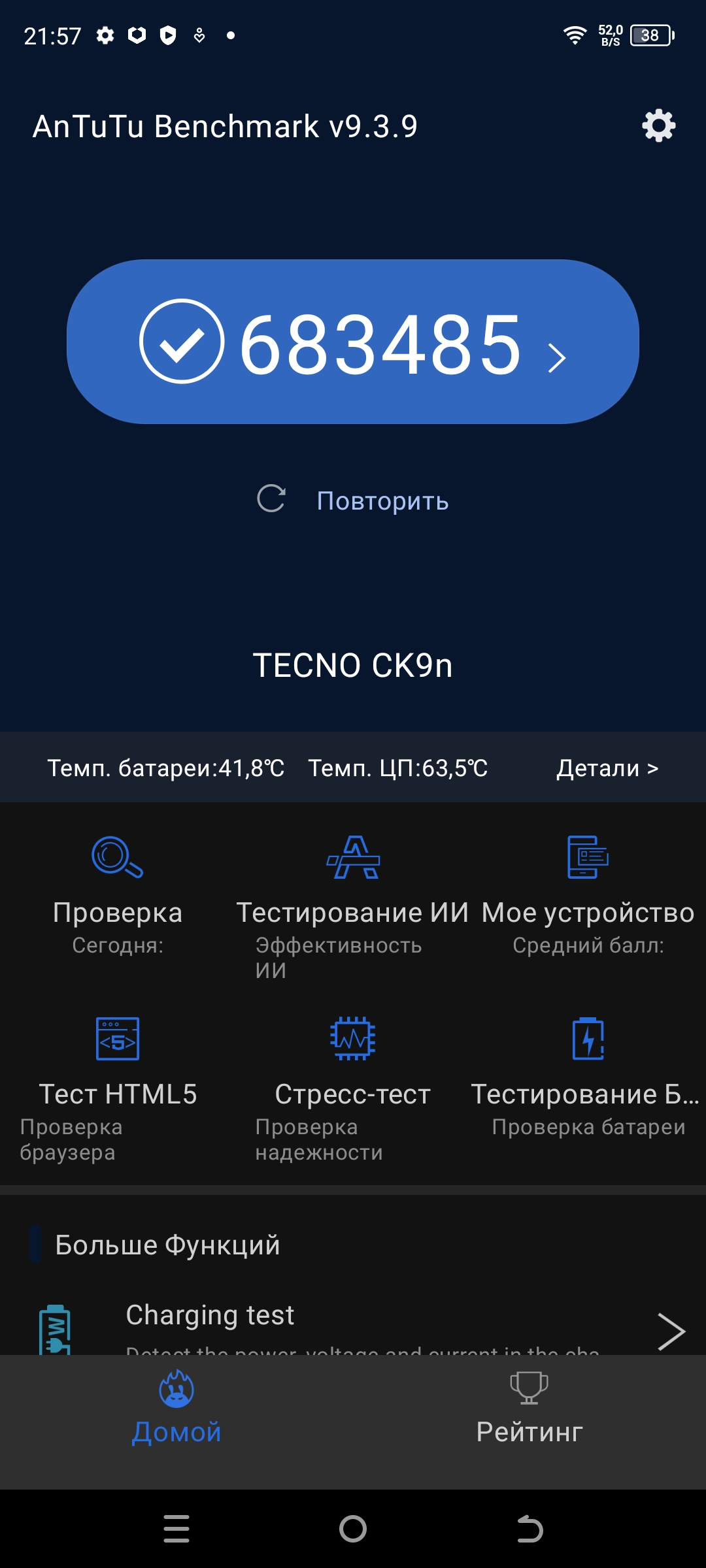Start Тест HTML5 browser check

tap(118, 1078)
